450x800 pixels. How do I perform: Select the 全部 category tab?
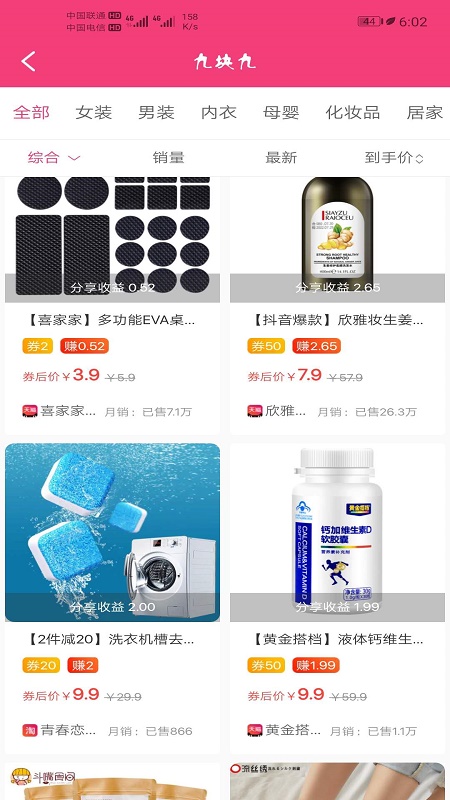[x=31, y=113]
